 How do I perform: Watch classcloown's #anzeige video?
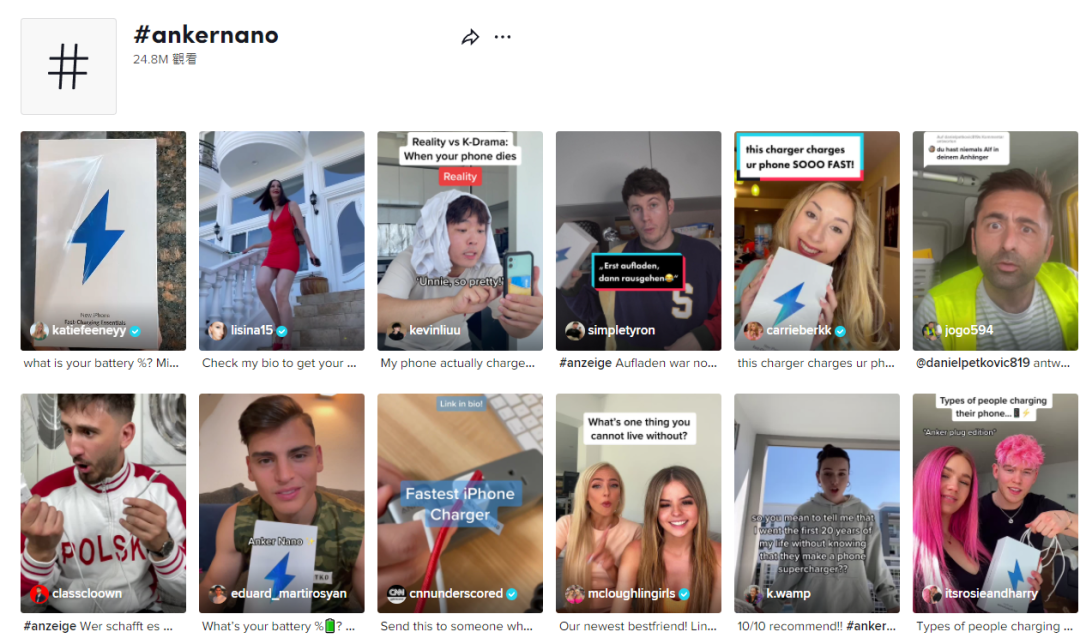pyautogui.click(x=103, y=502)
